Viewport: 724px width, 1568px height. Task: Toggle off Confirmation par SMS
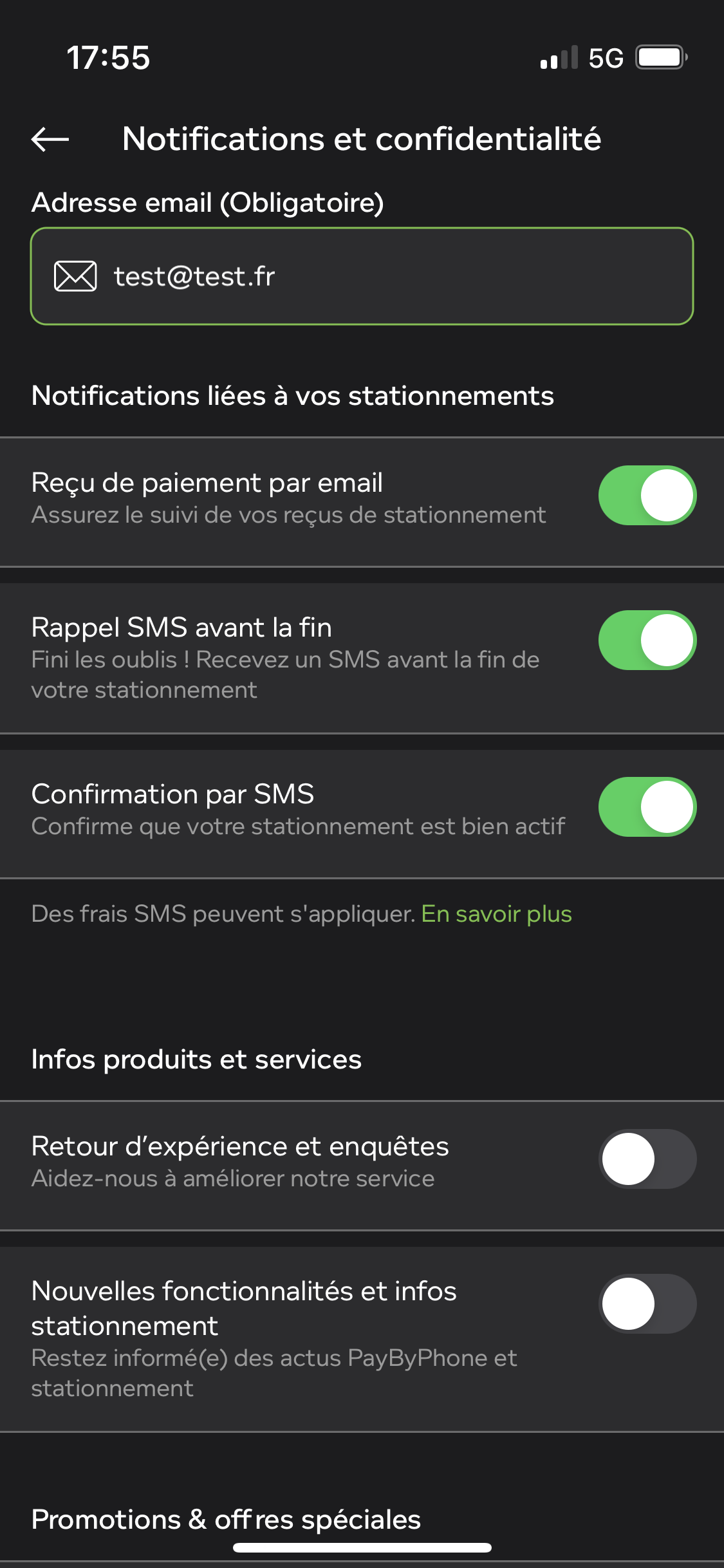click(647, 807)
